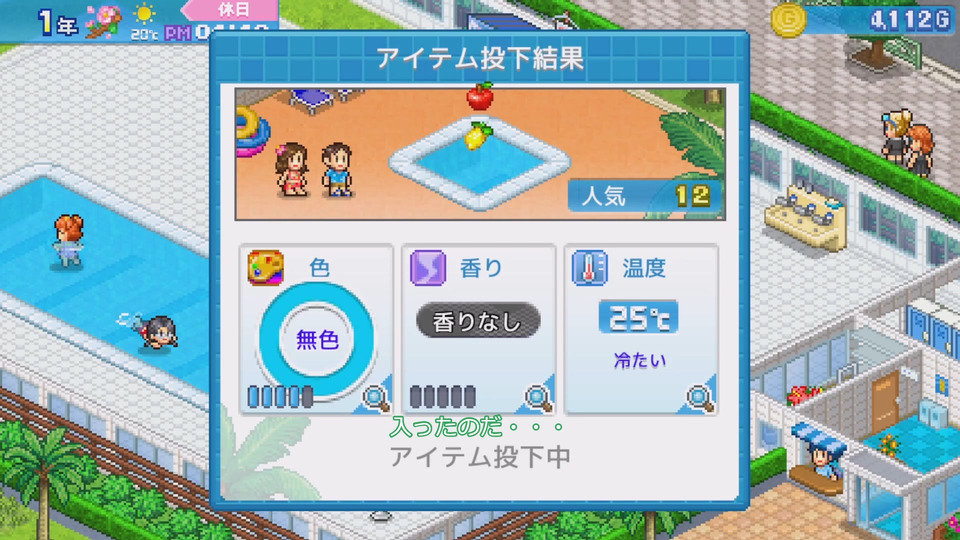Image resolution: width=960 pixels, height=540 pixels.
Task: Open the 色 color detail magnifier
Action: point(376,398)
